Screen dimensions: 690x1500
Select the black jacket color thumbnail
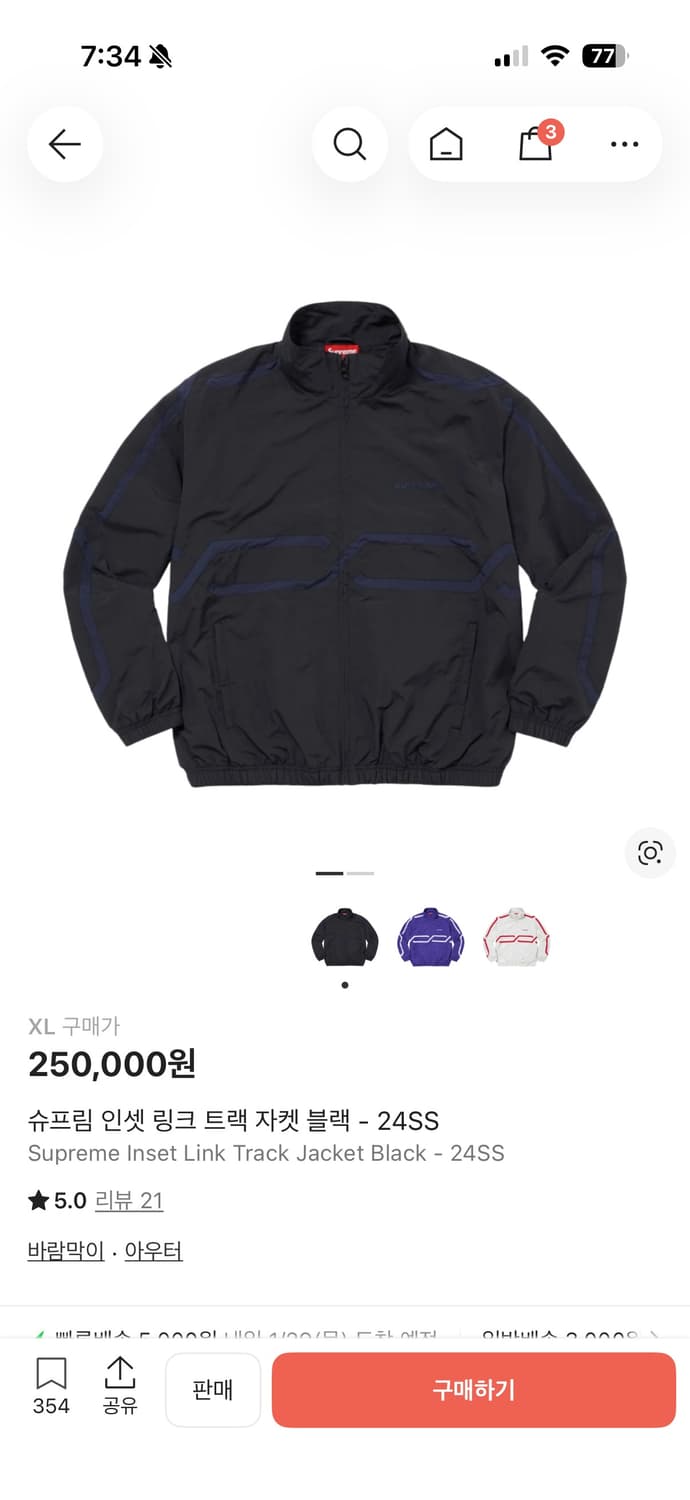pyautogui.click(x=344, y=937)
